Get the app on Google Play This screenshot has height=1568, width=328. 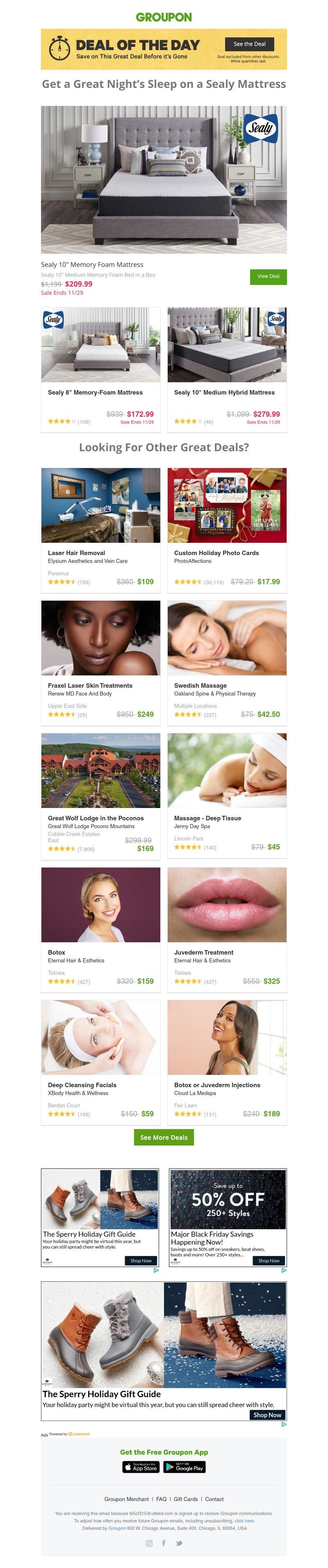184,1467
